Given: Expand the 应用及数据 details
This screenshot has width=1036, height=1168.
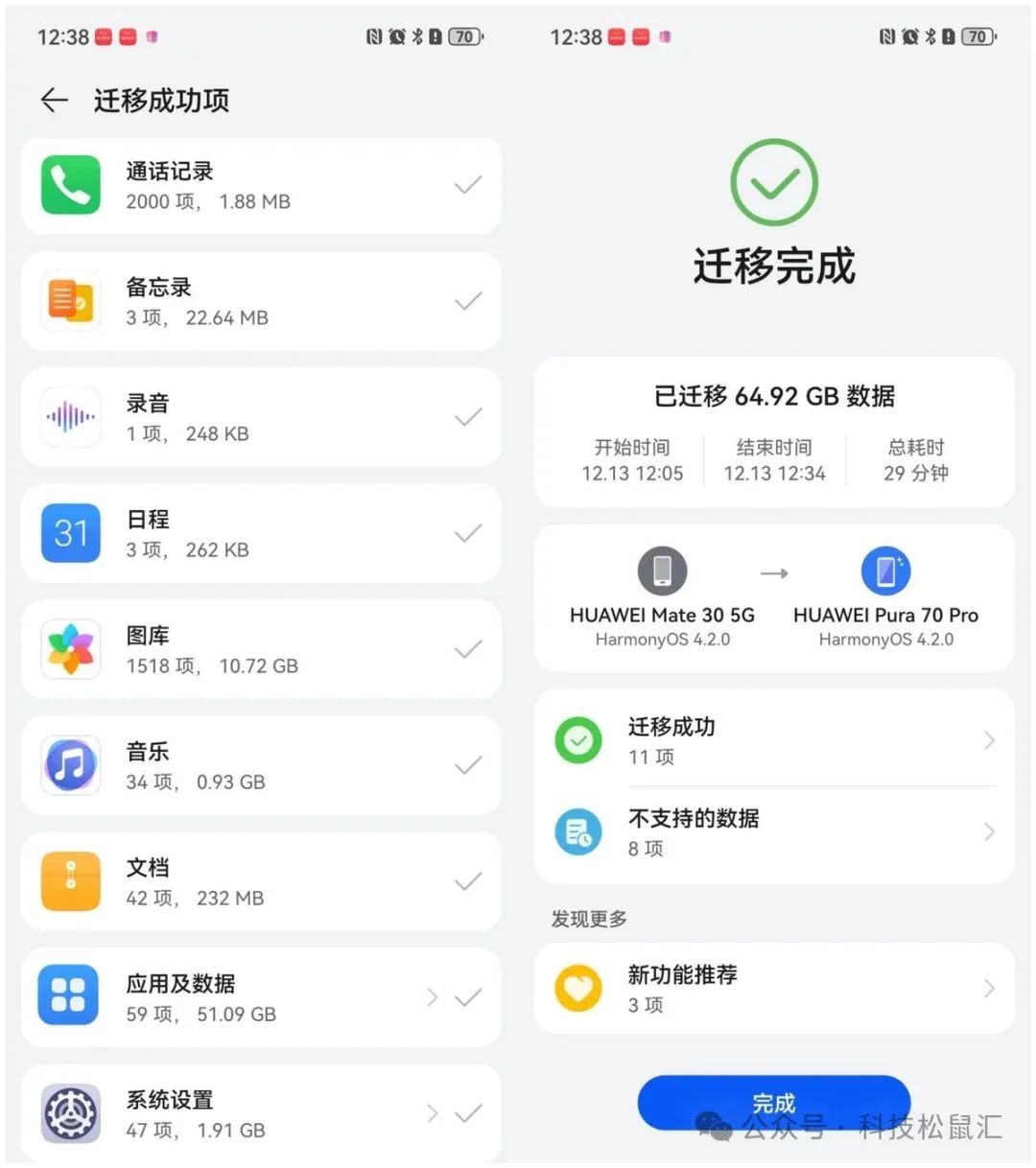Looking at the screenshot, I should click(433, 998).
